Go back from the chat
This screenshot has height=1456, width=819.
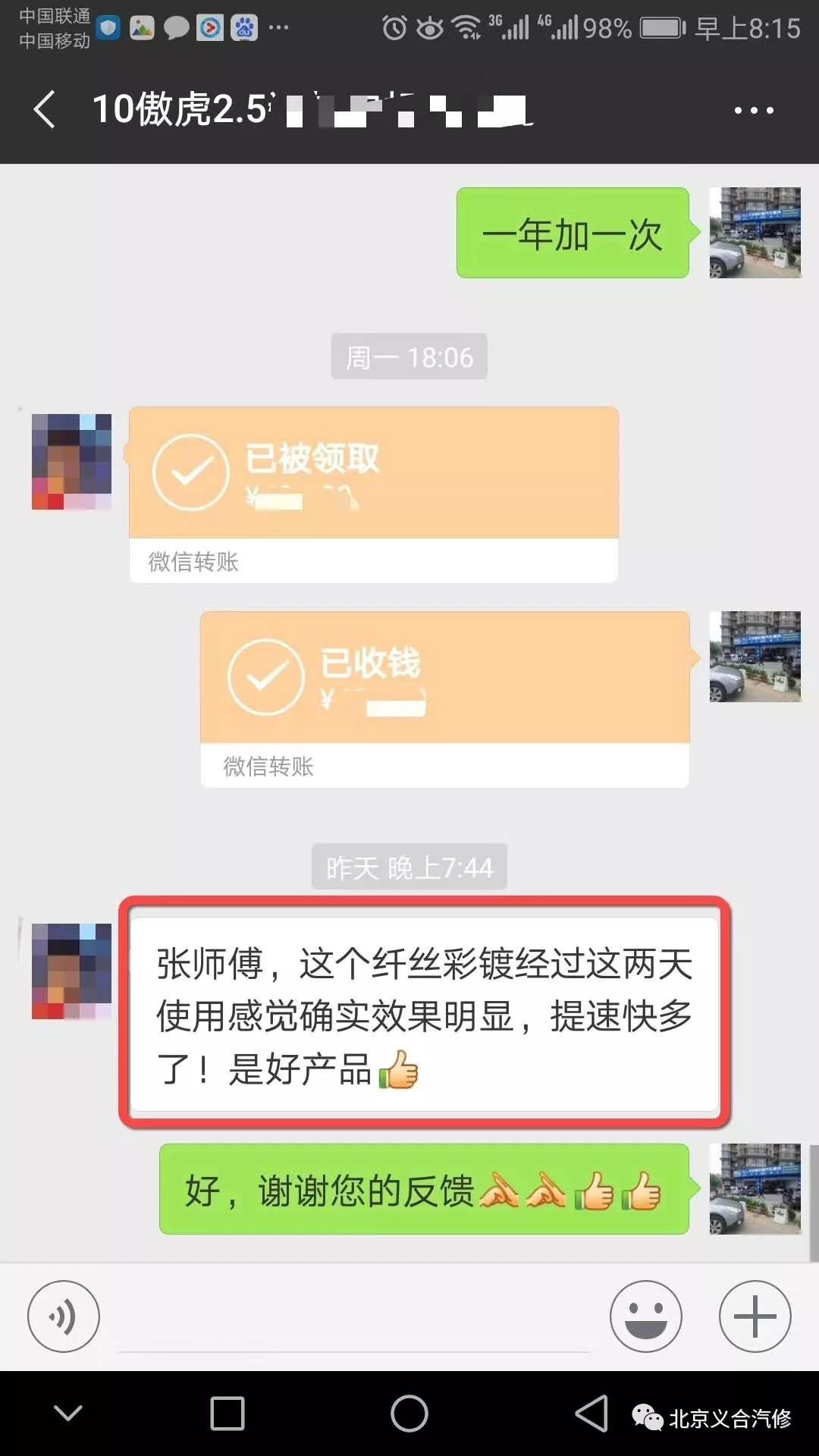point(45,110)
